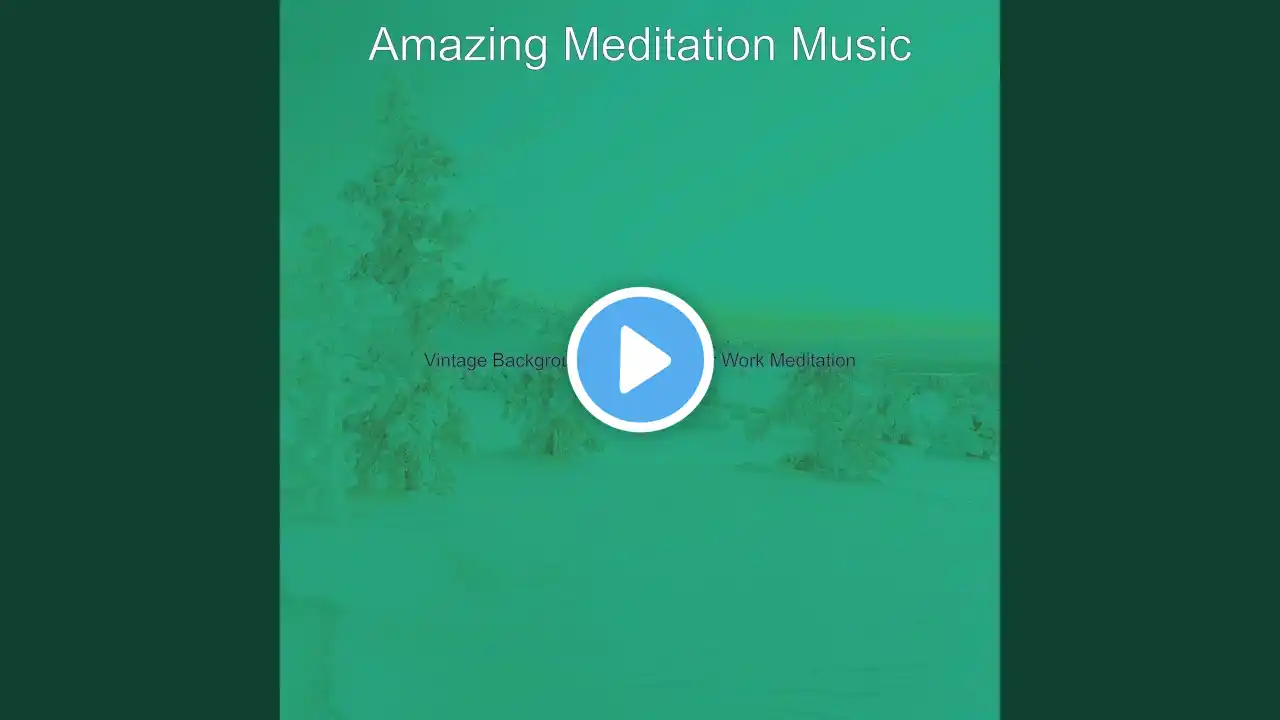The height and width of the screenshot is (720, 1280).
Task: Play the Amazing Meditation Music video
Action: 640,360
